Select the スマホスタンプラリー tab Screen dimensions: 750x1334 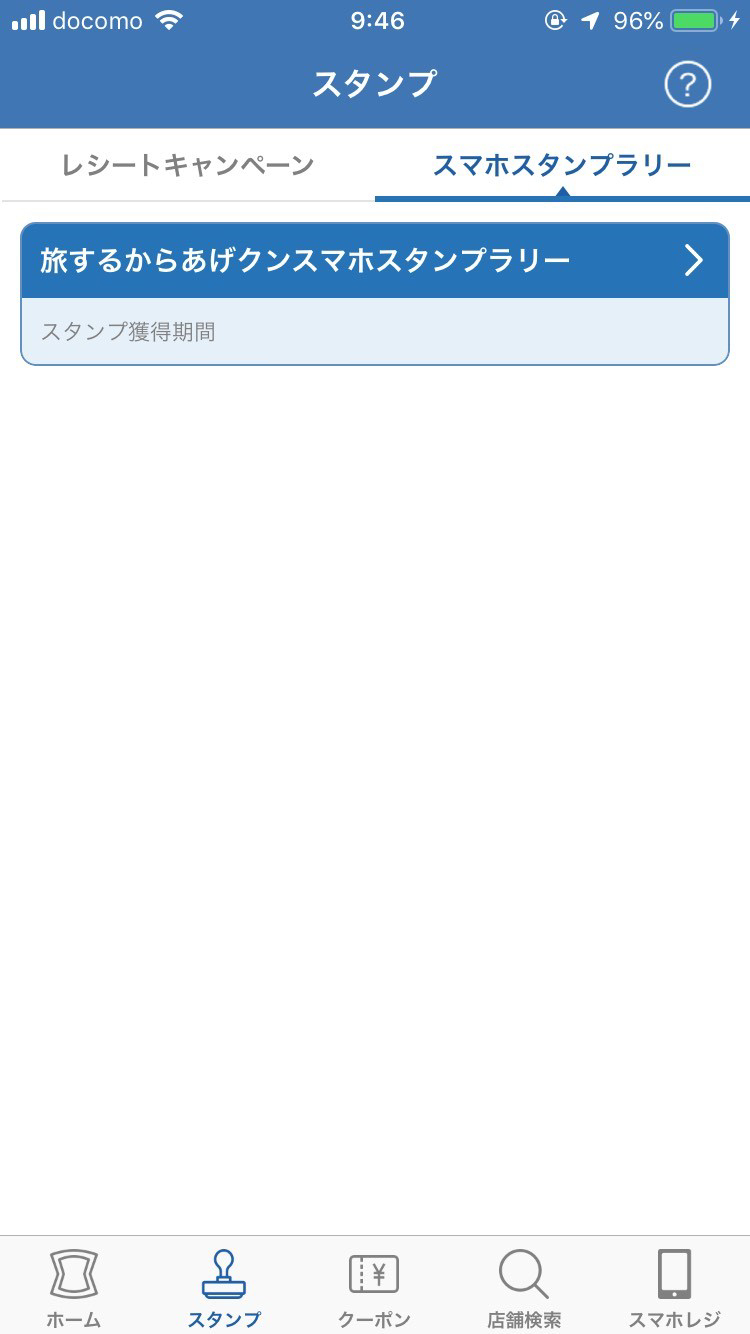click(562, 165)
